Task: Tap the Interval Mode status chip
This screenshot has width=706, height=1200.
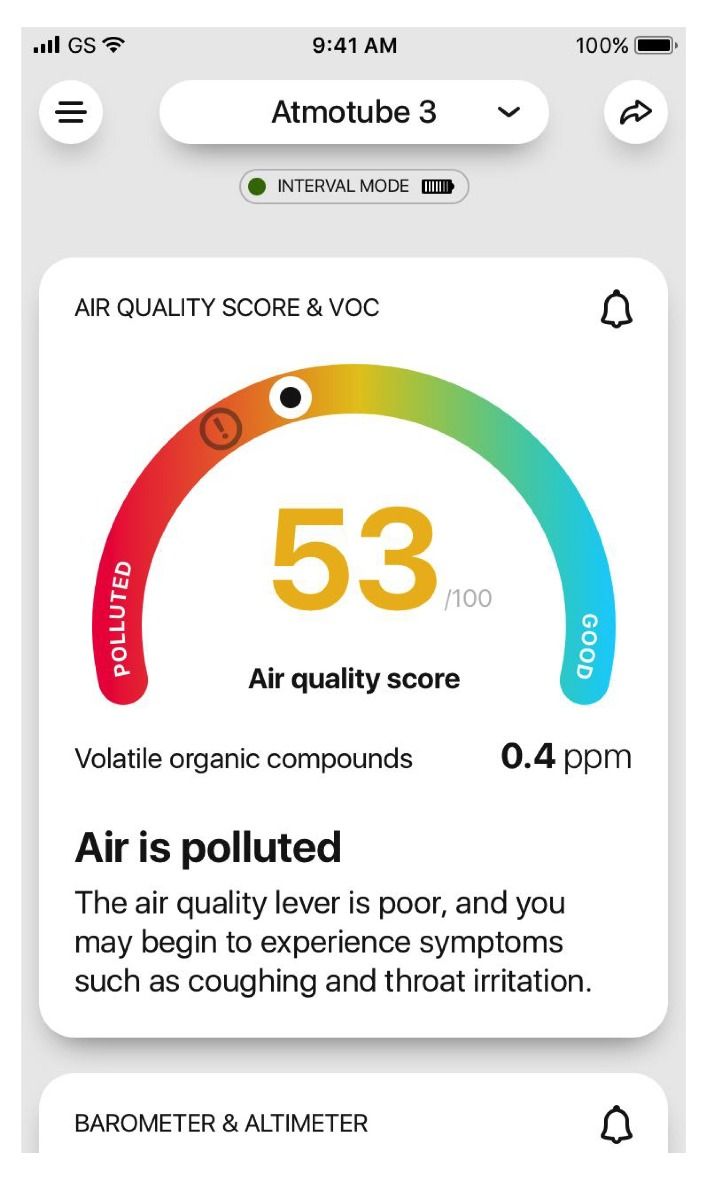Action: coord(354,187)
